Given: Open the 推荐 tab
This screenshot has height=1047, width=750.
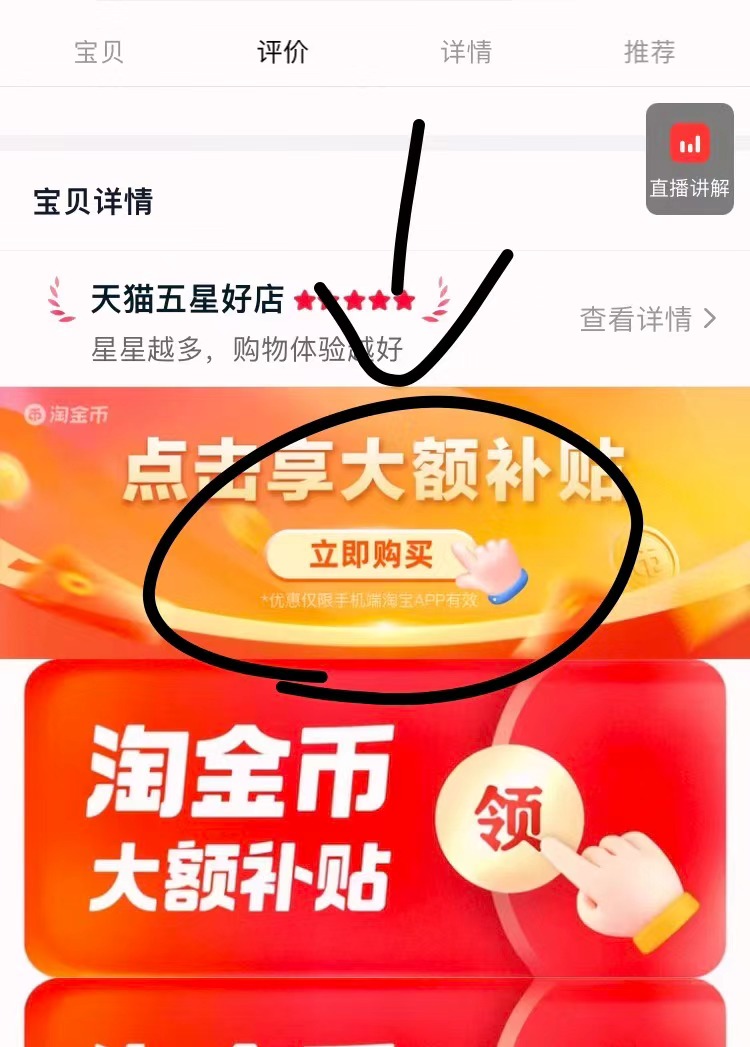Looking at the screenshot, I should [650, 52].
